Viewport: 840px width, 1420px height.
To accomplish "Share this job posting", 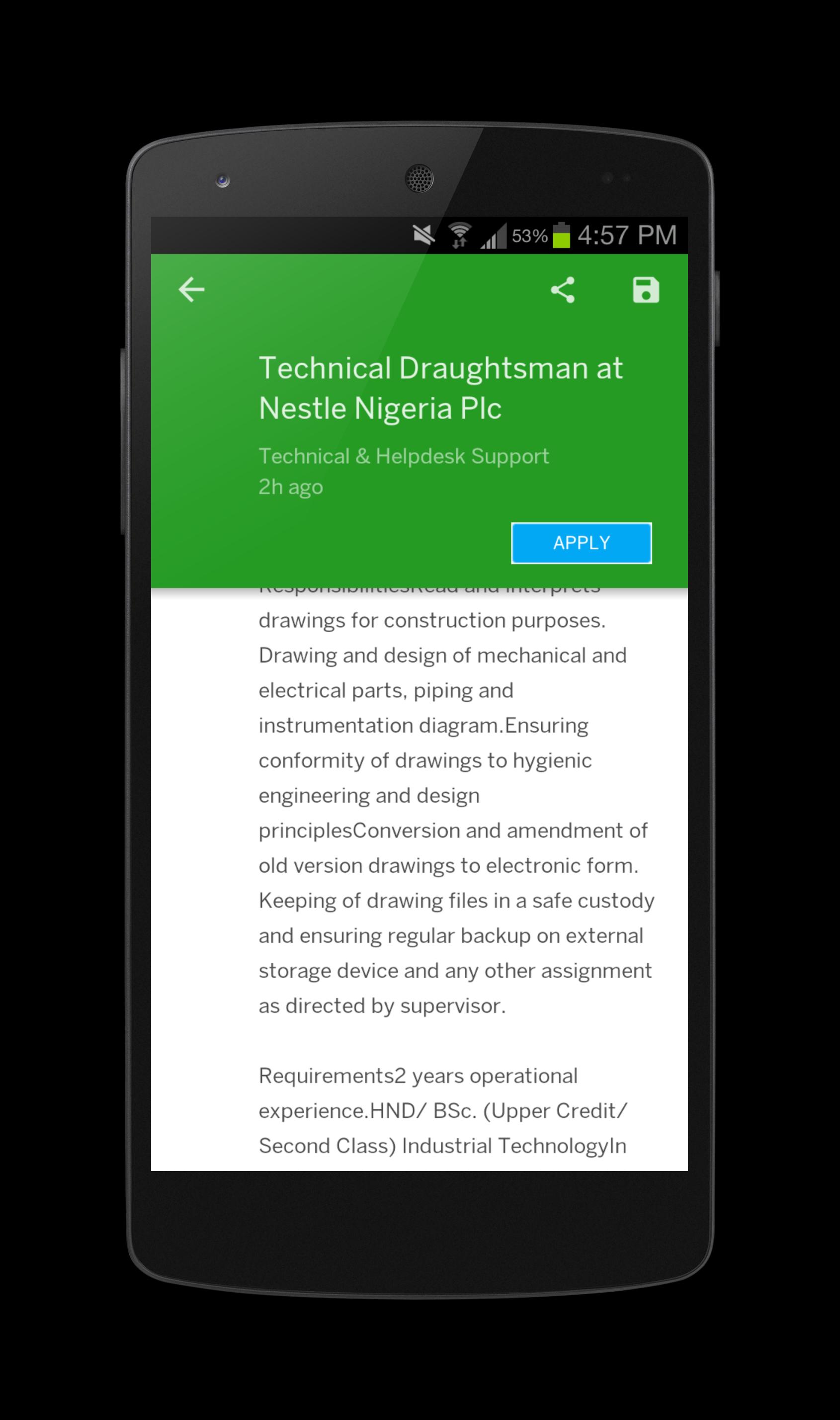I will click(563, 290).
